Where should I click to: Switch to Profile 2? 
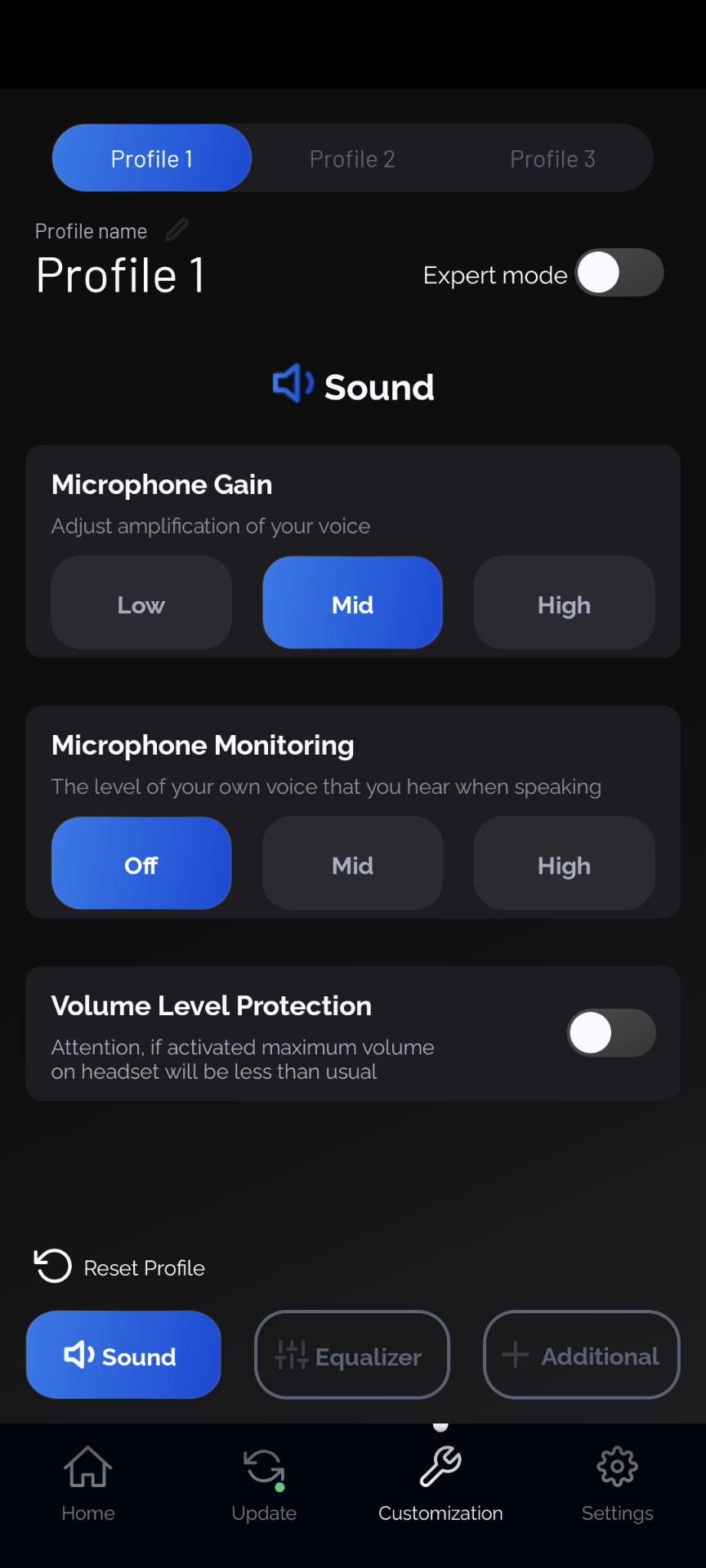tap(352, 158)
